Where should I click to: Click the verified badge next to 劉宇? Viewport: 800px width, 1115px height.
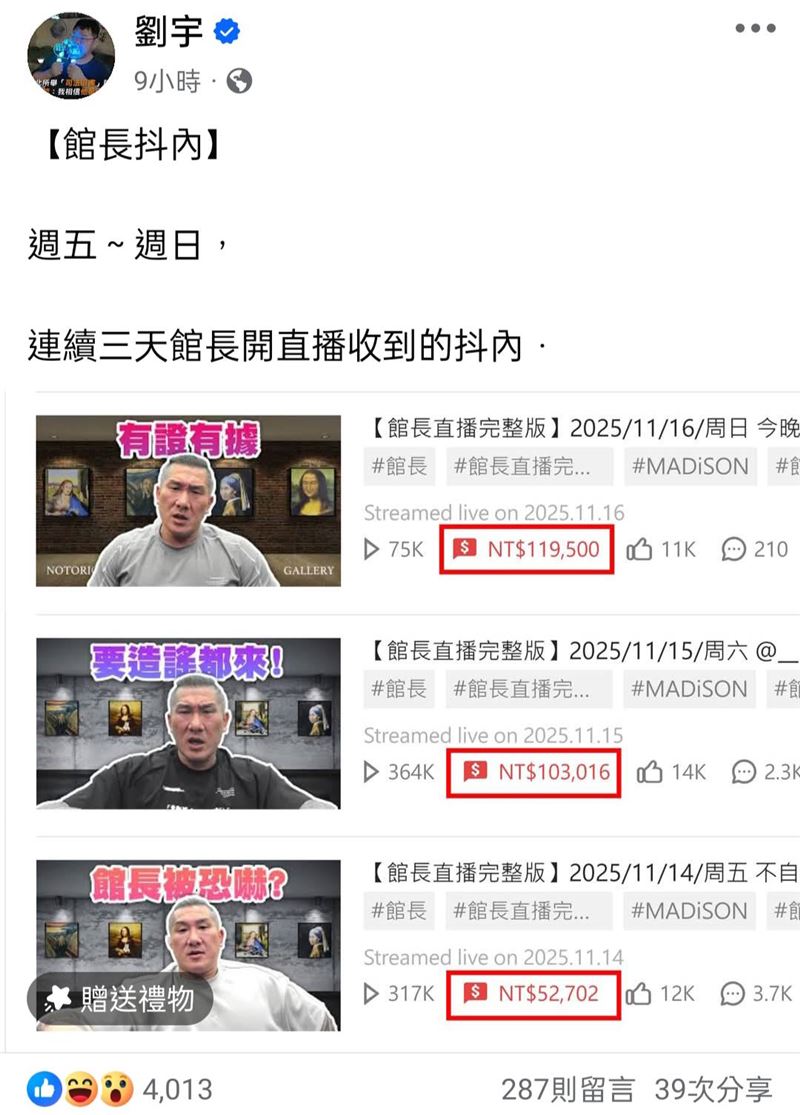point(226,32)
